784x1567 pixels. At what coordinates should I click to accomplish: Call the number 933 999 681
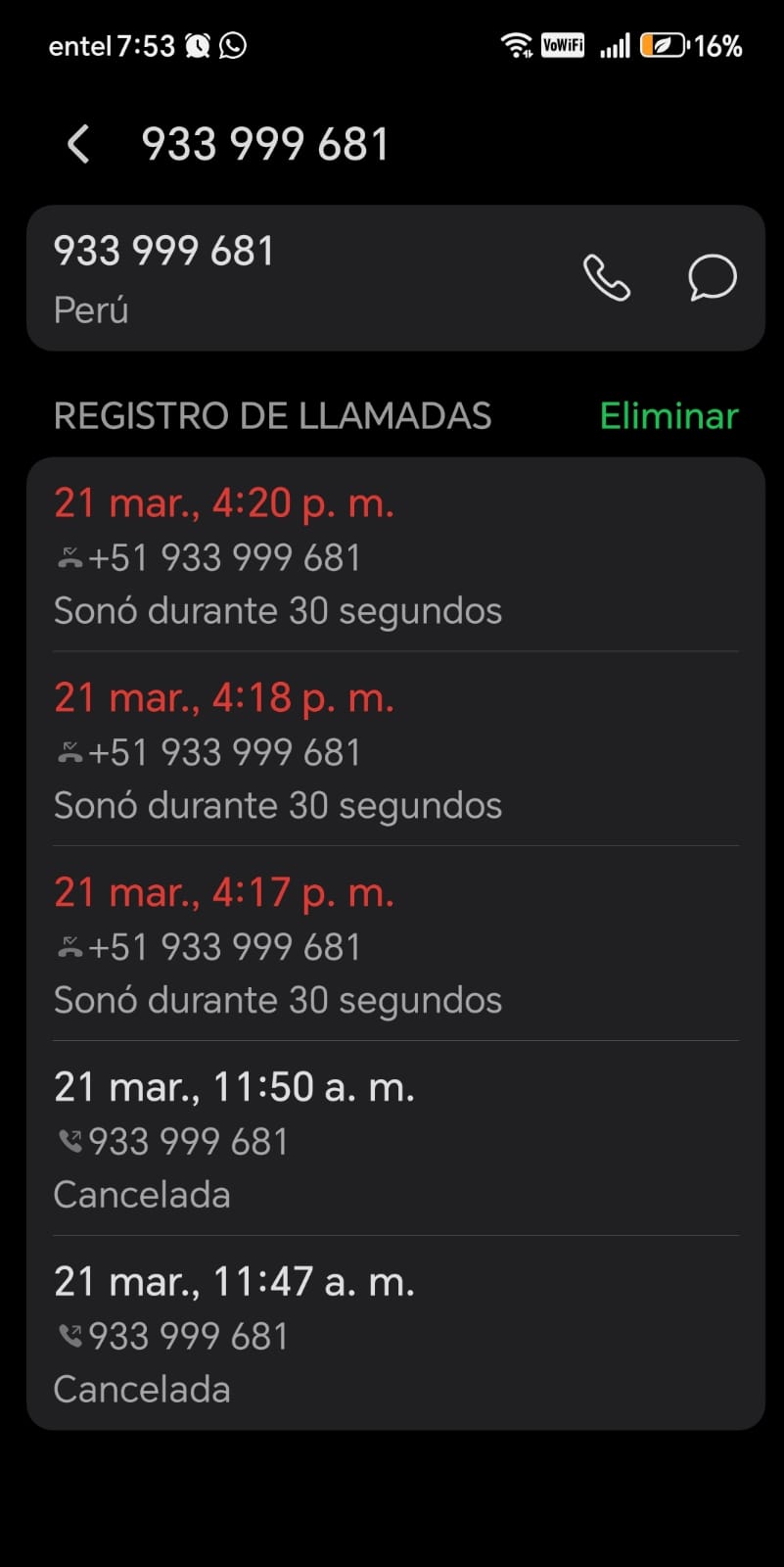pyautogui.click(x=607, y=278)
